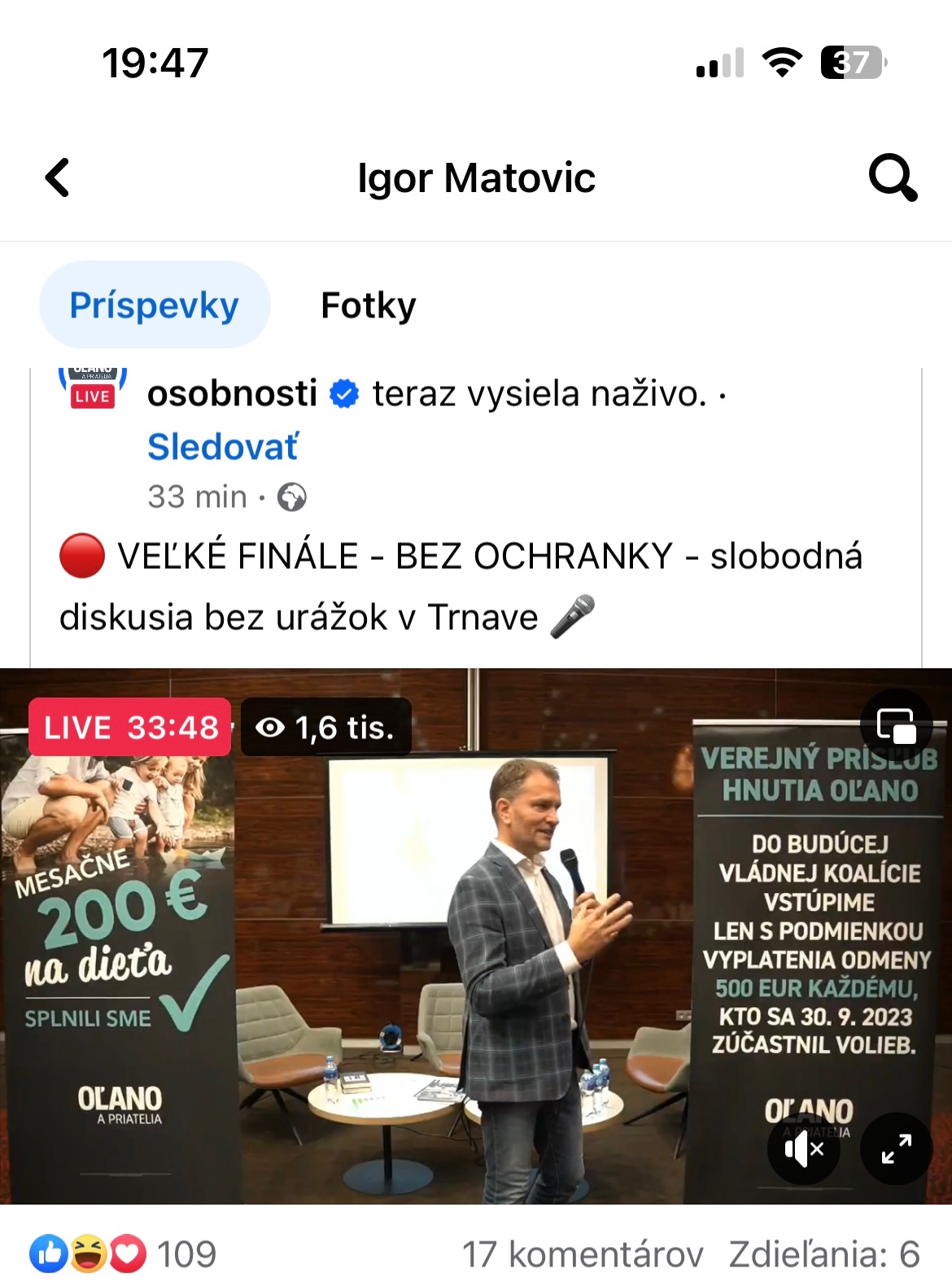This screenshot has height=1286, width=952.
Task: Expand the live video to fullscreen
Action: (x=896, y=1149)
